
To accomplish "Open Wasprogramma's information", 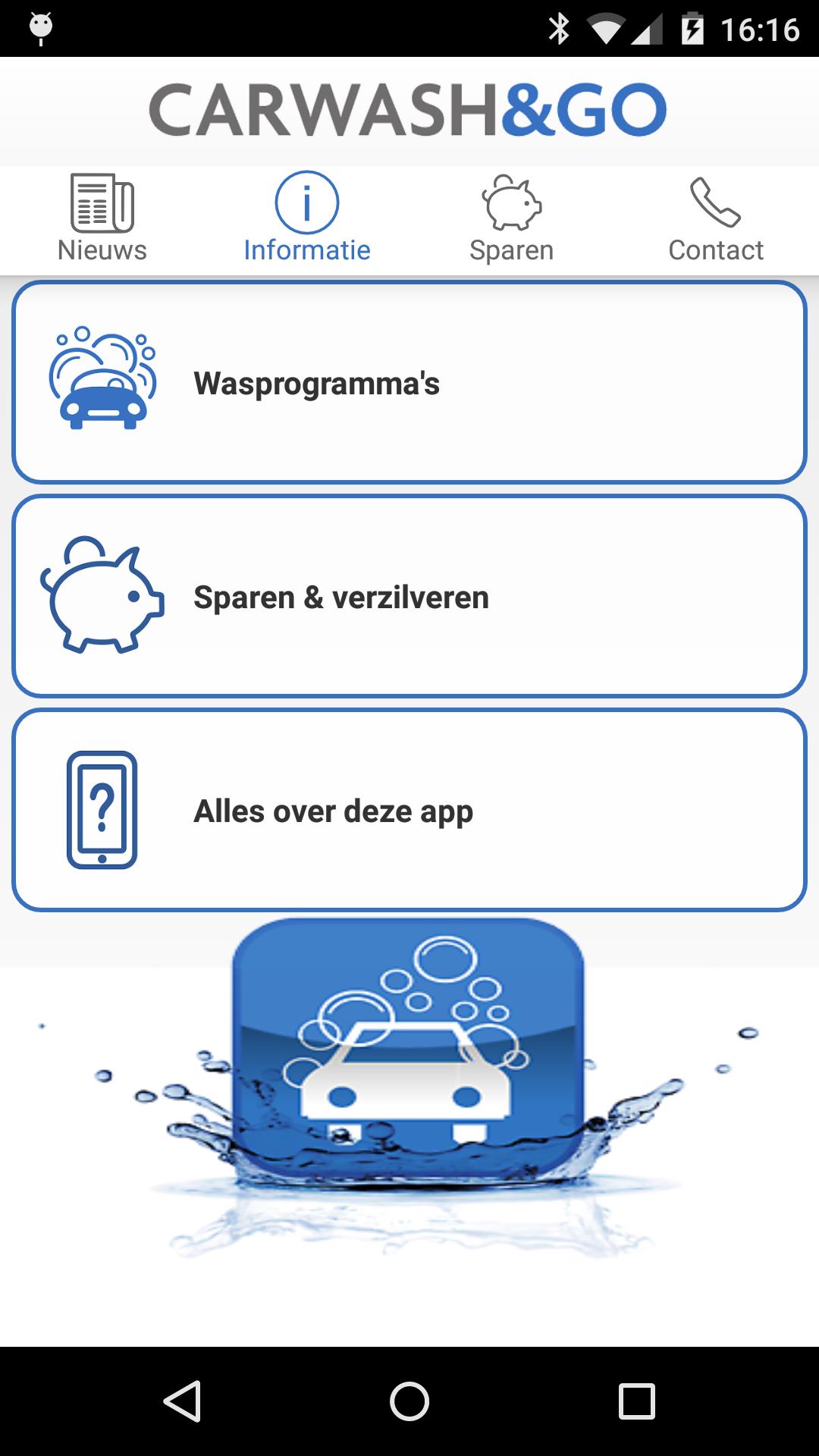I will [x=409, y=383].
